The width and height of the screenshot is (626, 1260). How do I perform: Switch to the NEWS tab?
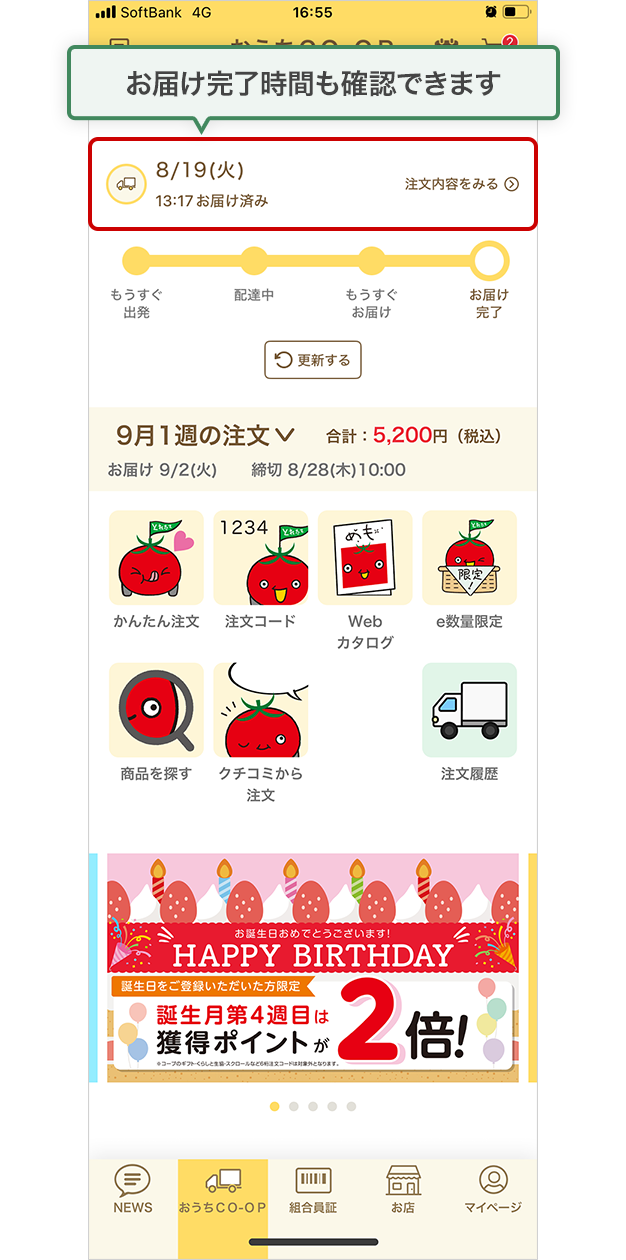point(133,1188)
